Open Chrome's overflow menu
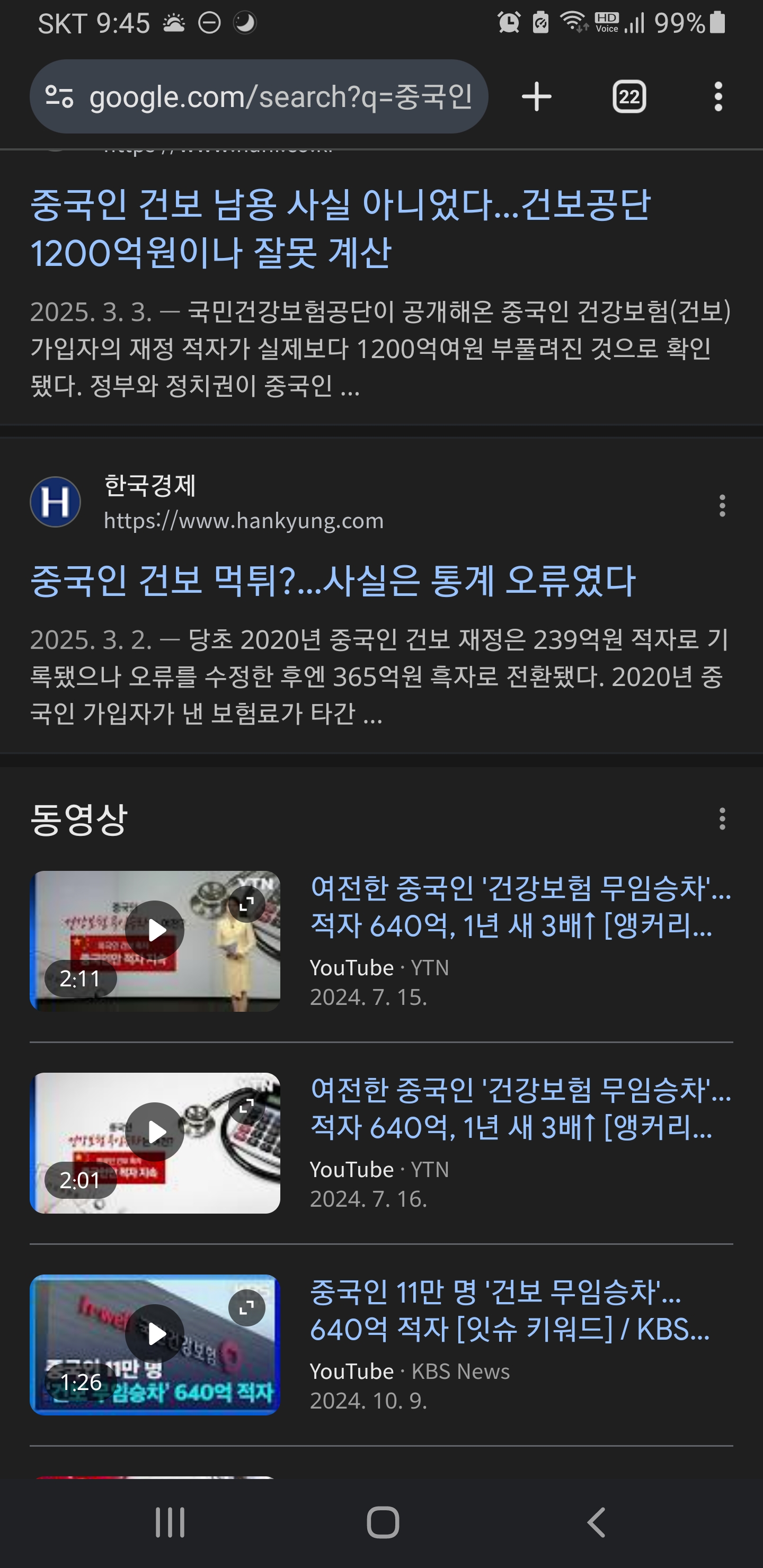Image resolution: width=763 pixels, height=1568 pixels. point(718,97)
